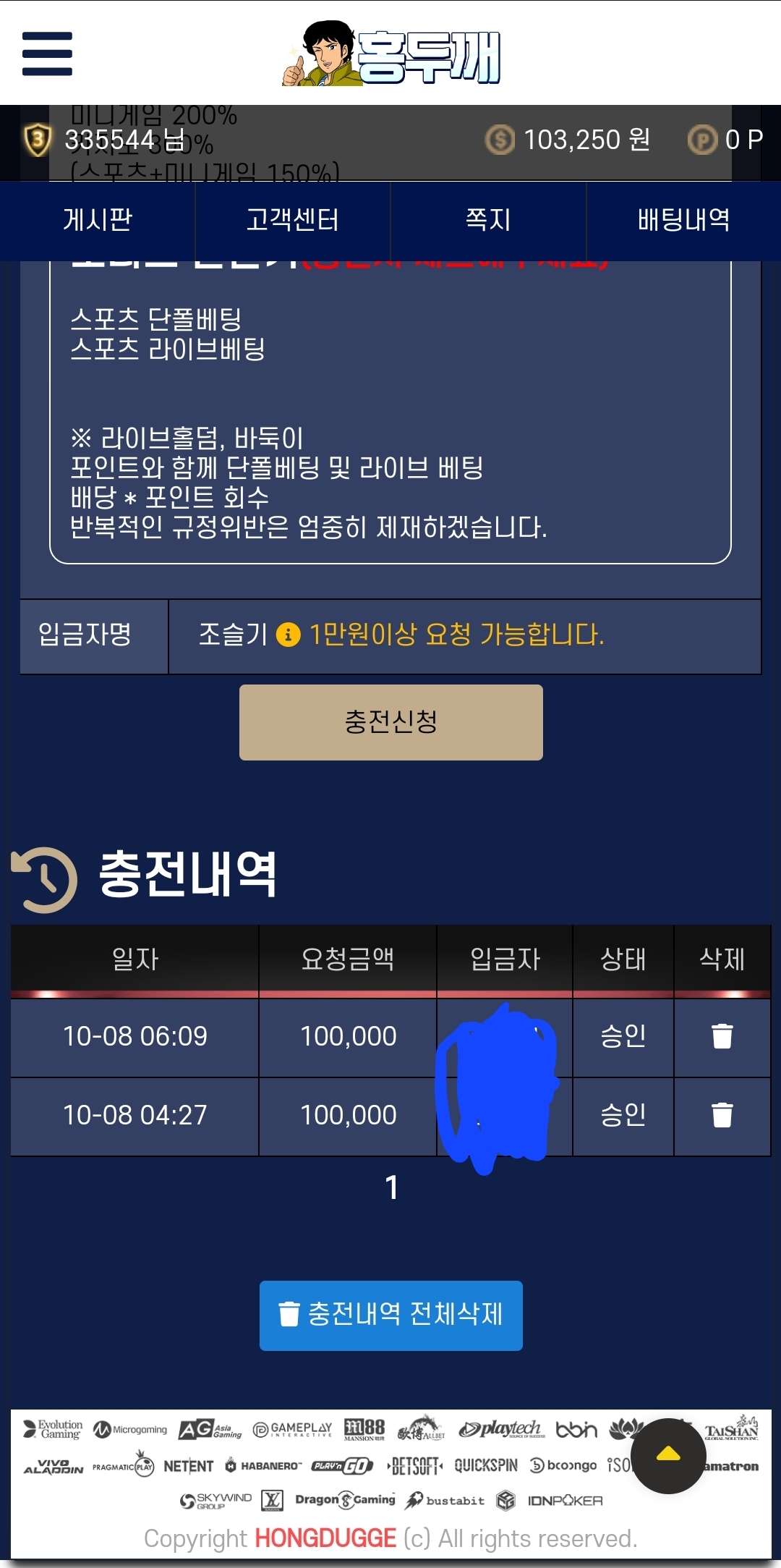Tap the 홍두깨 logo to go home
The height and width of the screenshot is (1568, 781).
point(391,54)
